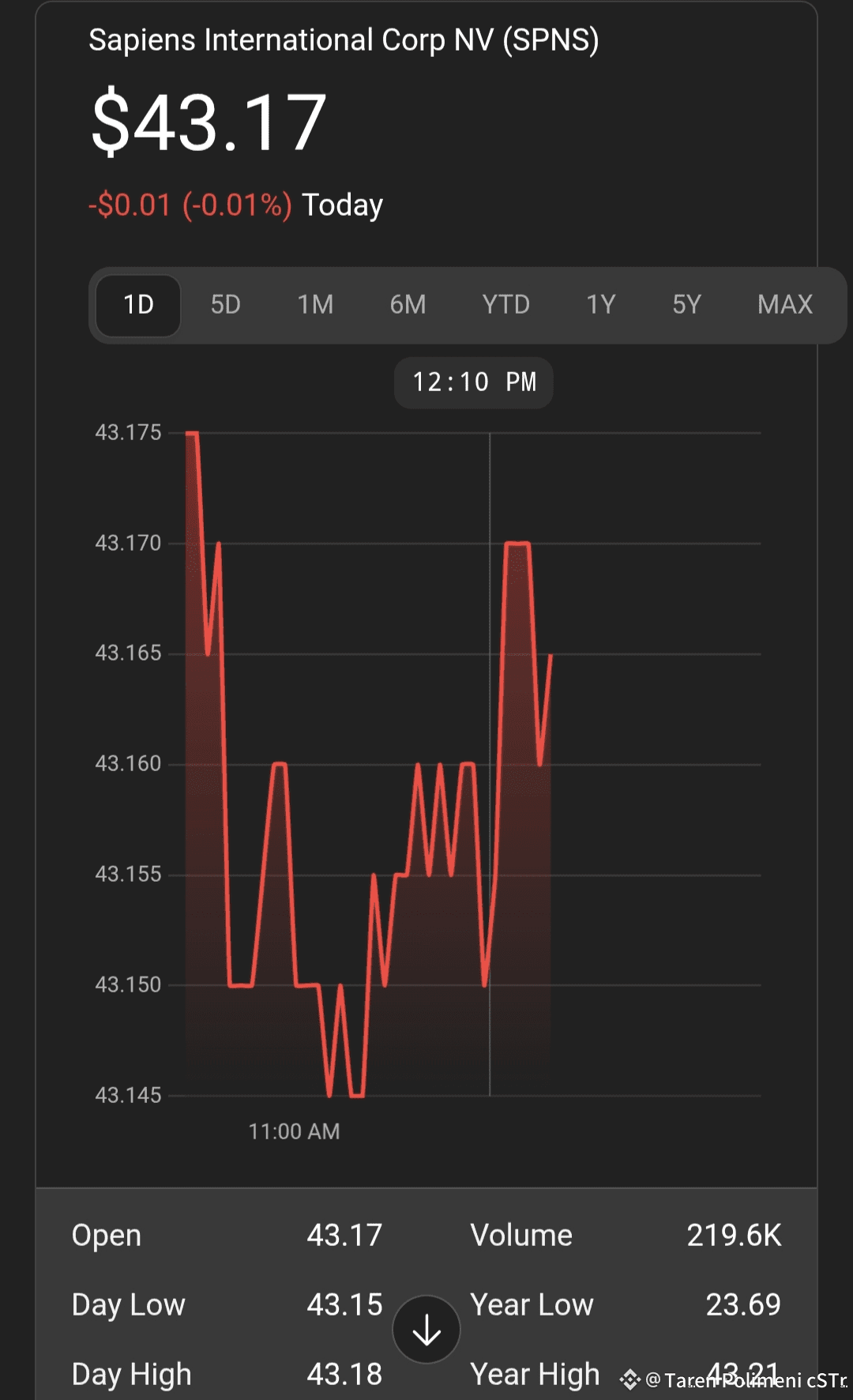Show the MAX history range
This screenshot has width=853, height=1400.
pos(784,305)
